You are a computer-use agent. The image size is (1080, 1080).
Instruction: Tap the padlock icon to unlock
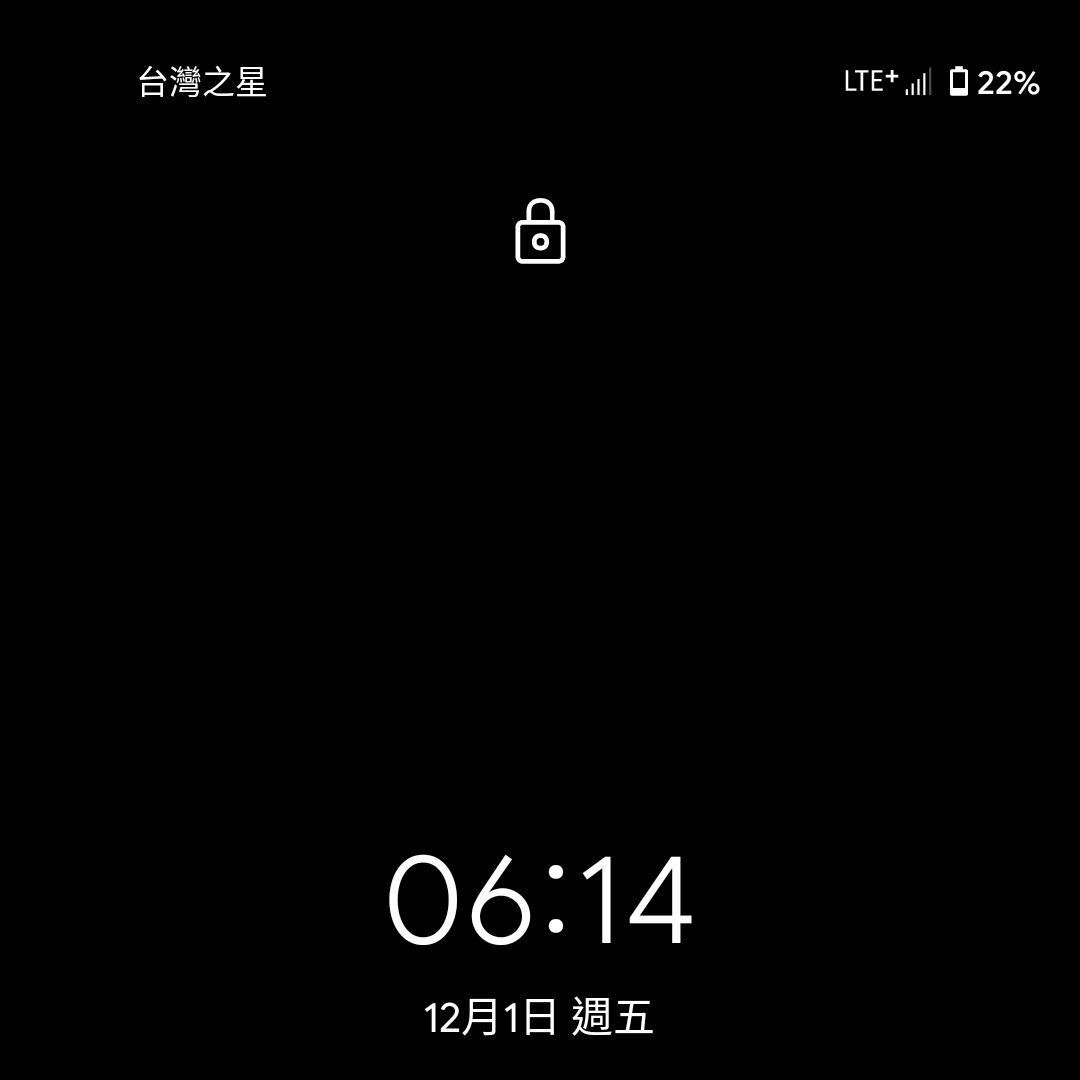point(540,232)
